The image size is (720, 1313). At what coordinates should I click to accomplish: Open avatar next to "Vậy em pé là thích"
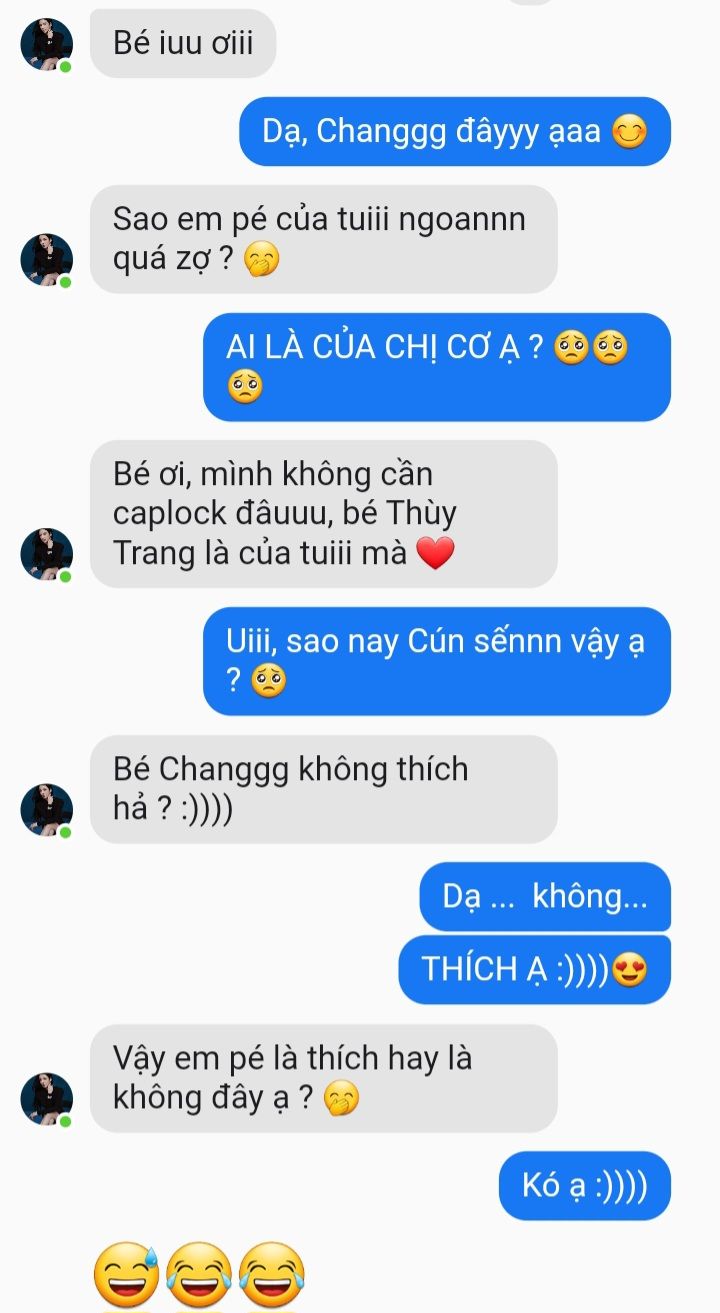click(x=47, y=1099)
